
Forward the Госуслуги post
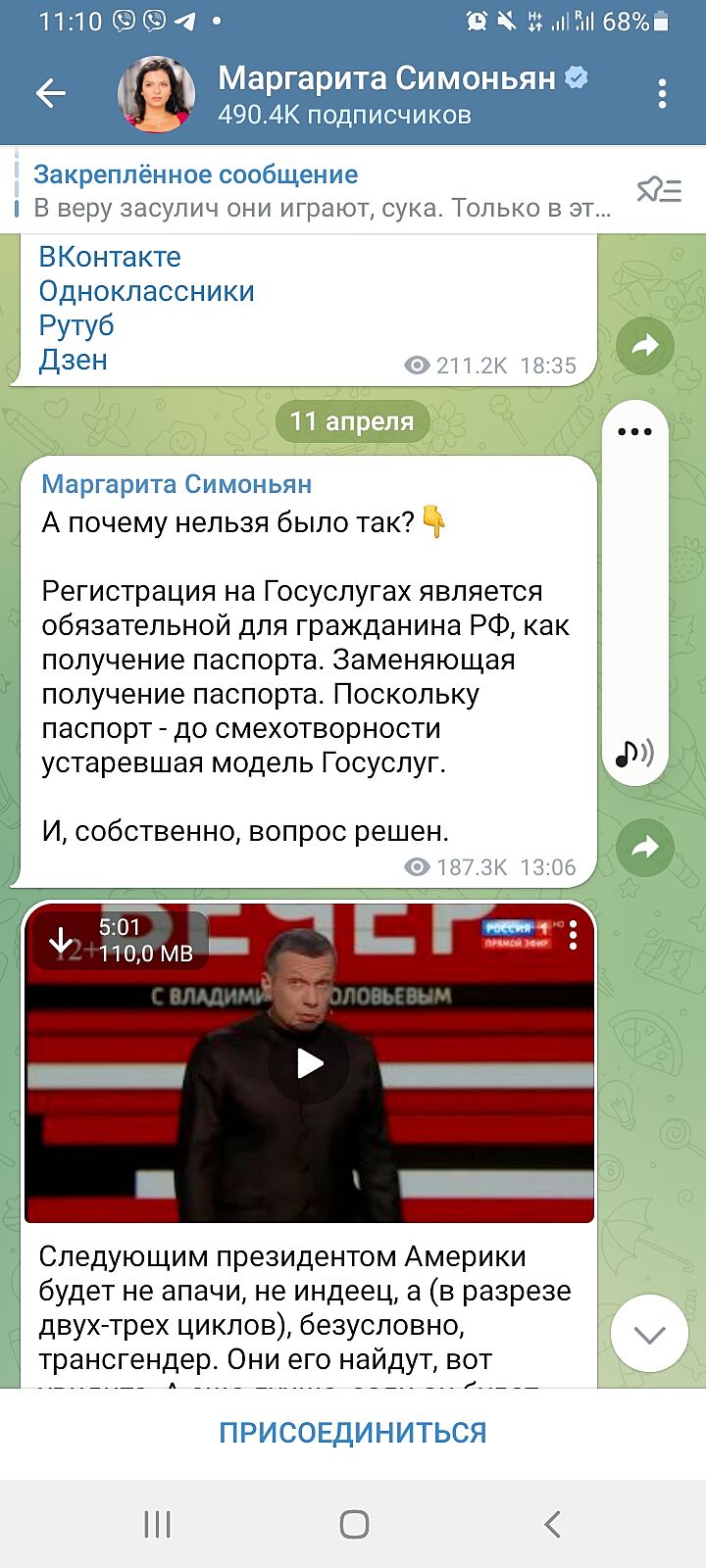(x=645, y=847)
